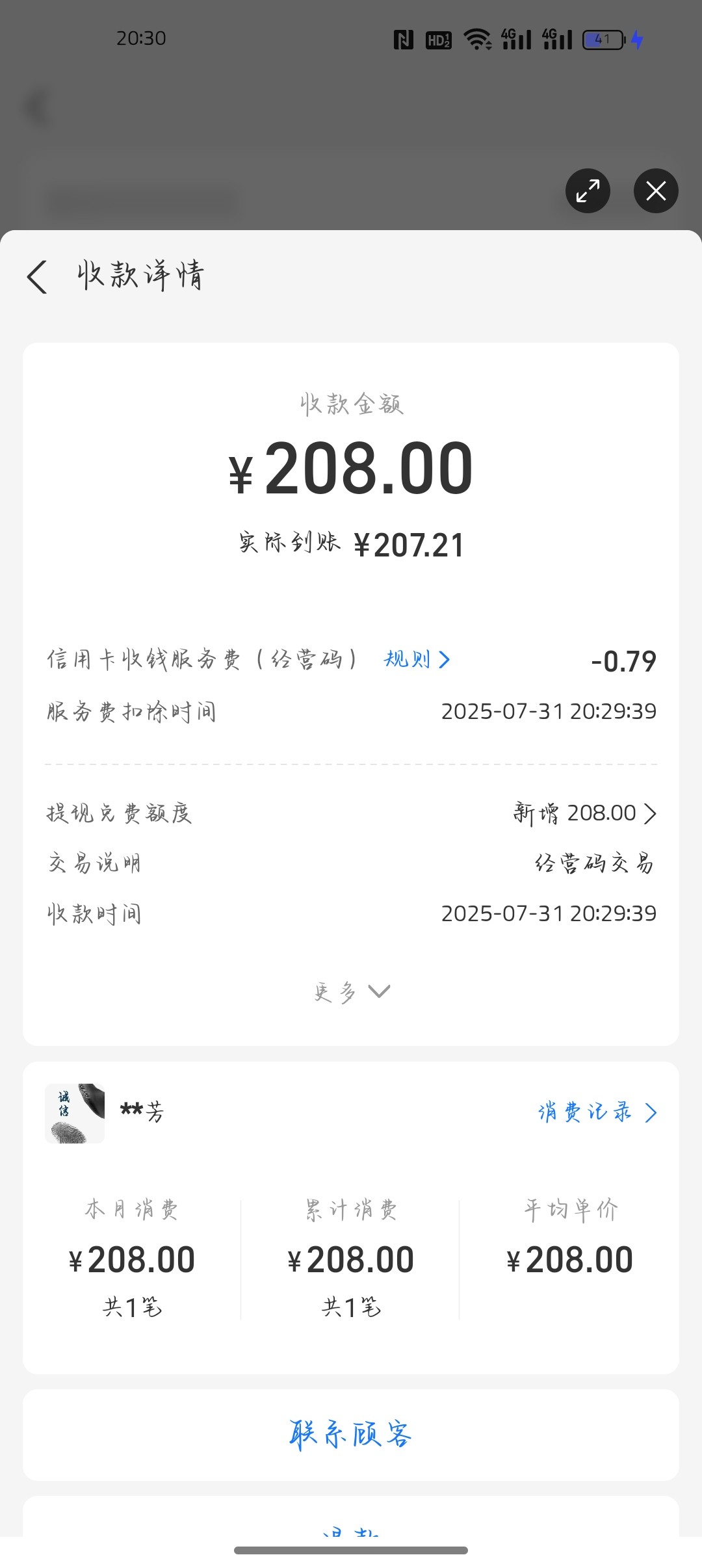Expand the panel to full screen
Screen dimensions: 702x1568
(588, 191)
